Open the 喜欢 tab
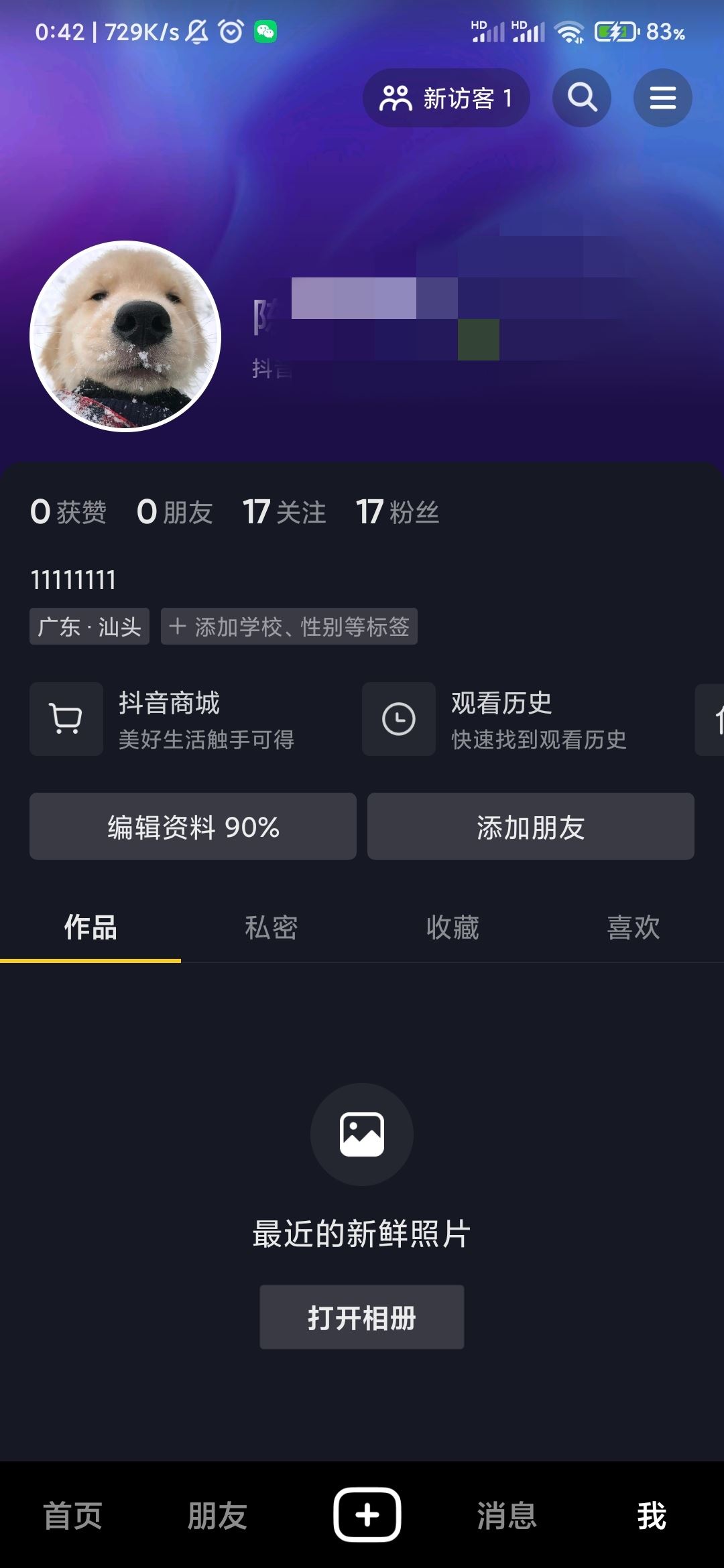This screenshot has height=1568, width=724. 632,928
